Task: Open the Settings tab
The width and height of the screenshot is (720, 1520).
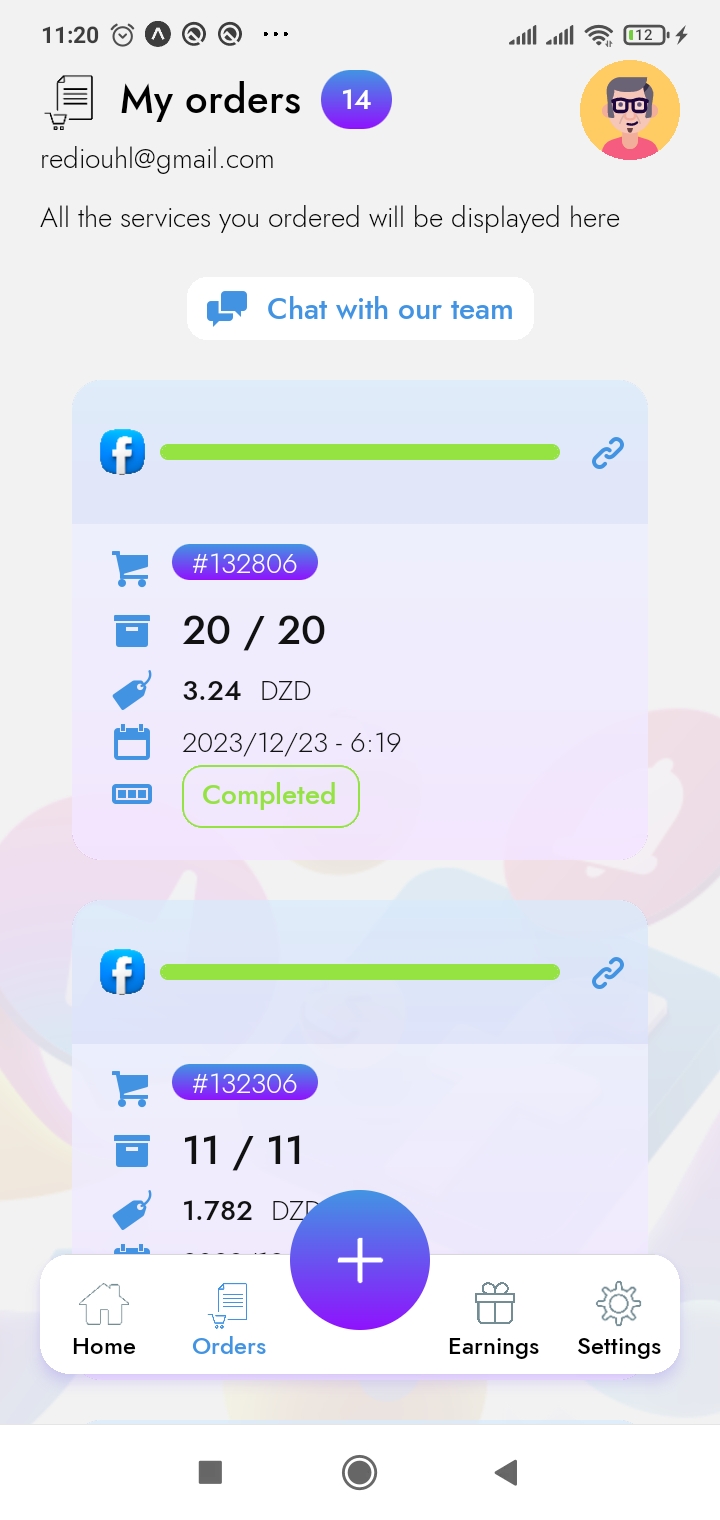Action: point(618,1318)
